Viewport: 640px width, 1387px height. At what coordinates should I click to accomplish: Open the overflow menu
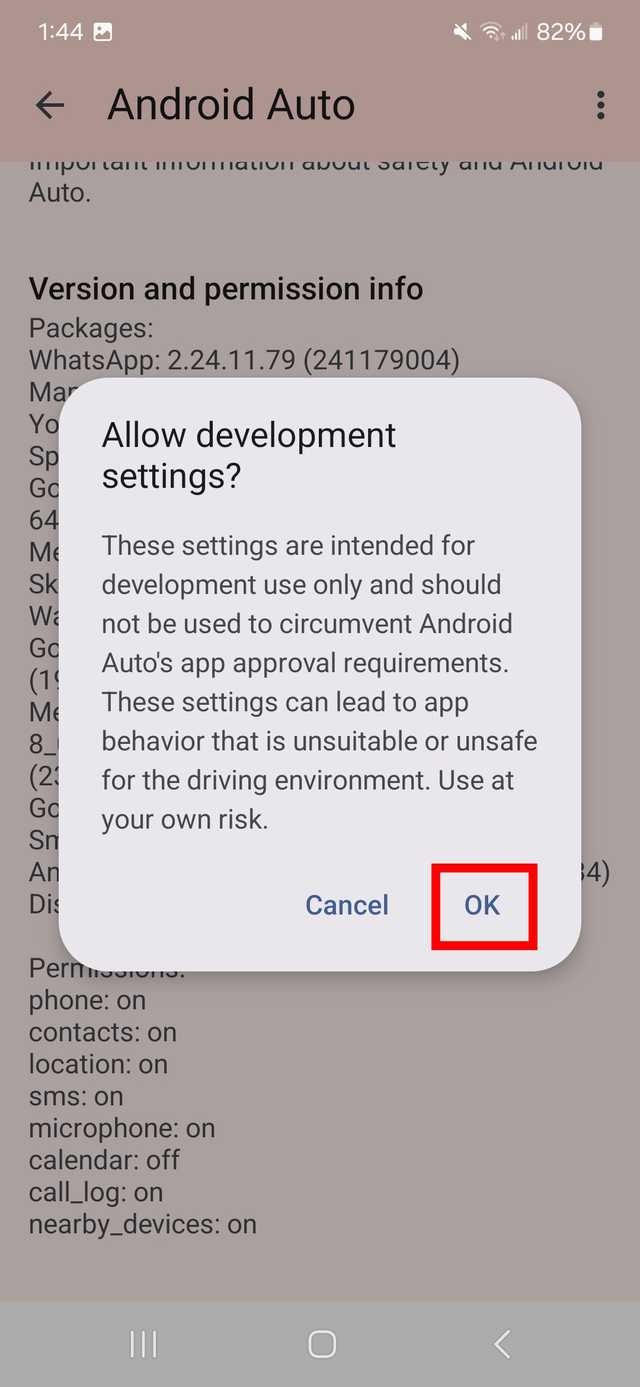pyautogui.click(x=600, y=105)
